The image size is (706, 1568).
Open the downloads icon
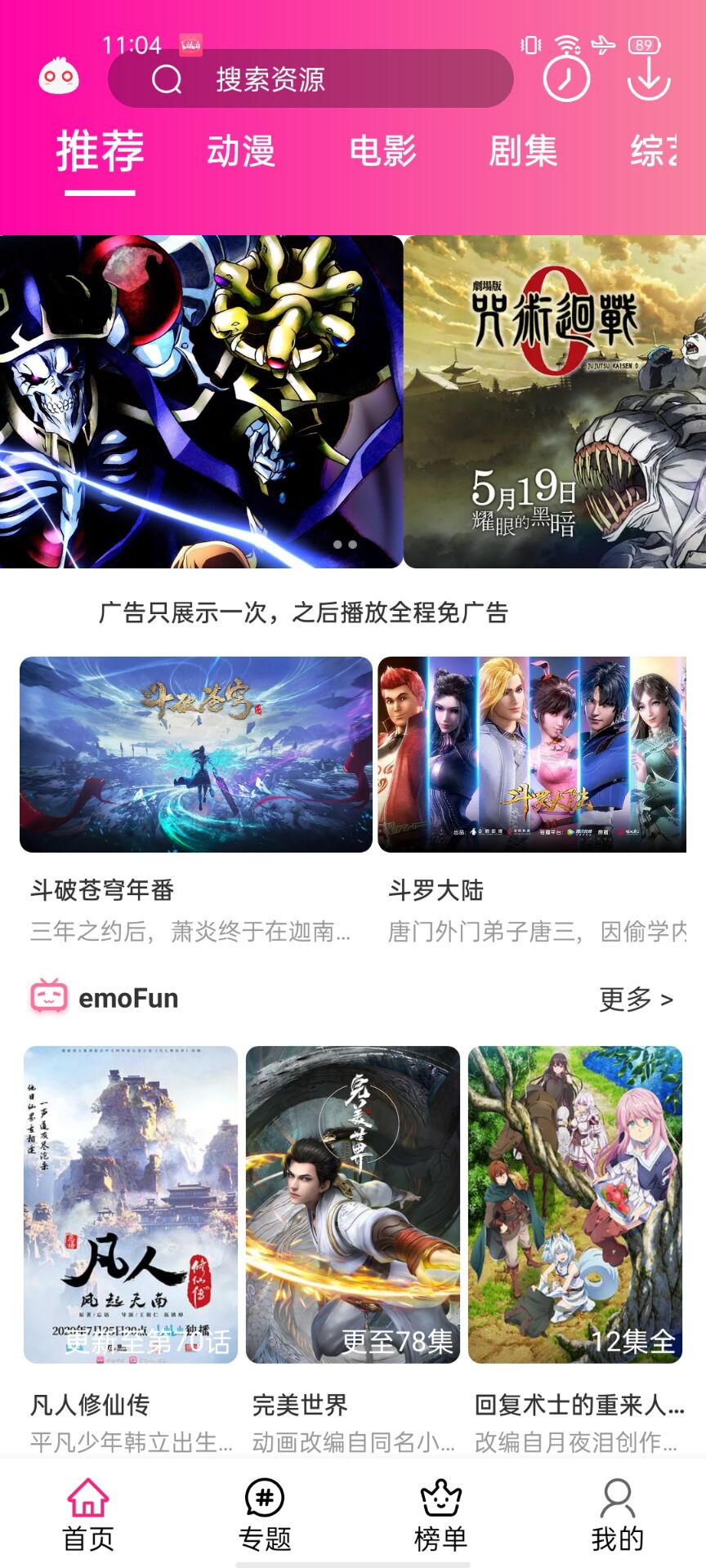coord(649,78)
